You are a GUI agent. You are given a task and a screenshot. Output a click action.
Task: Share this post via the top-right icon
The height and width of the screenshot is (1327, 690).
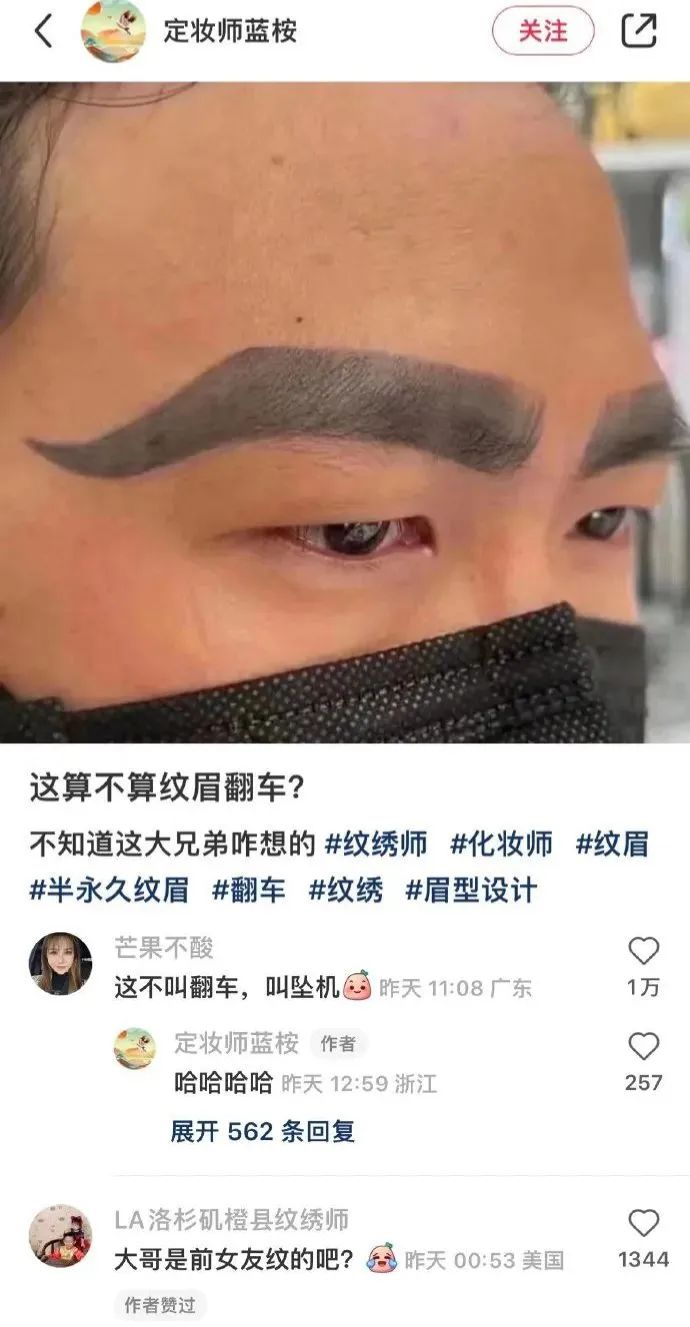[x=639, y=31]
